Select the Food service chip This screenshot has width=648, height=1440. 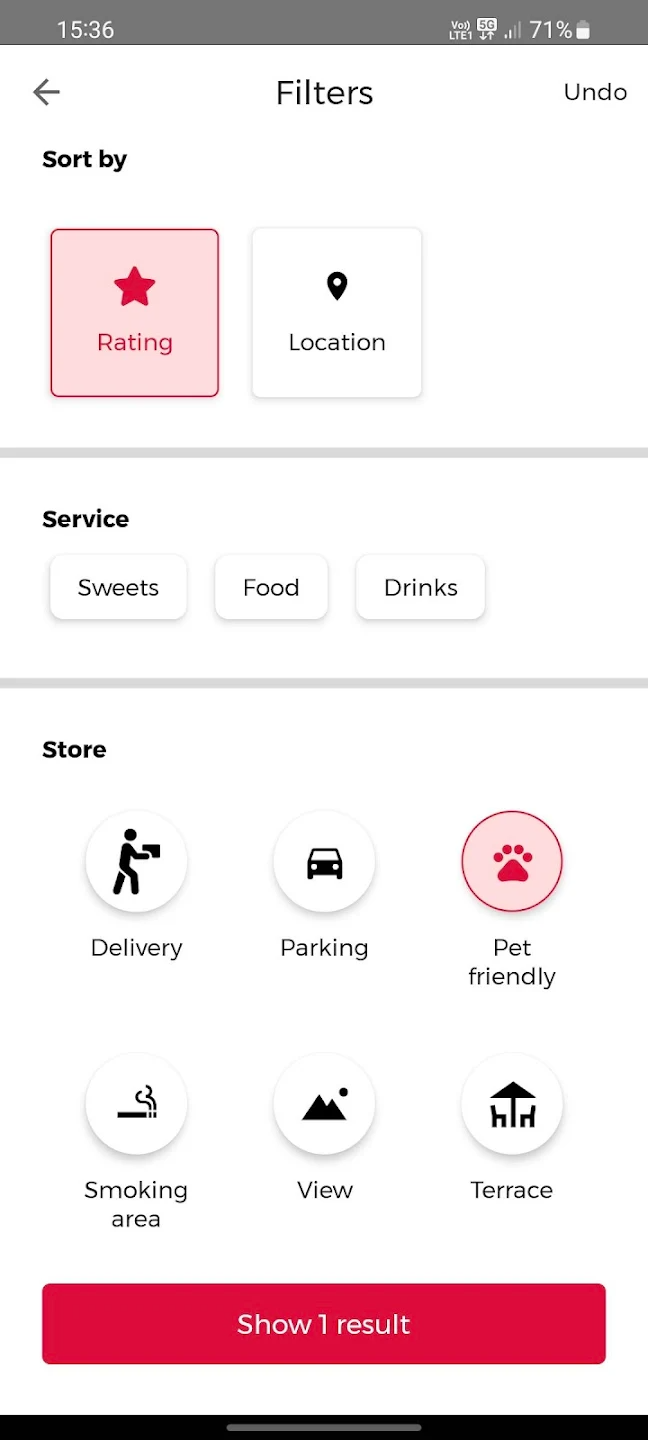[x=271, y=587]
